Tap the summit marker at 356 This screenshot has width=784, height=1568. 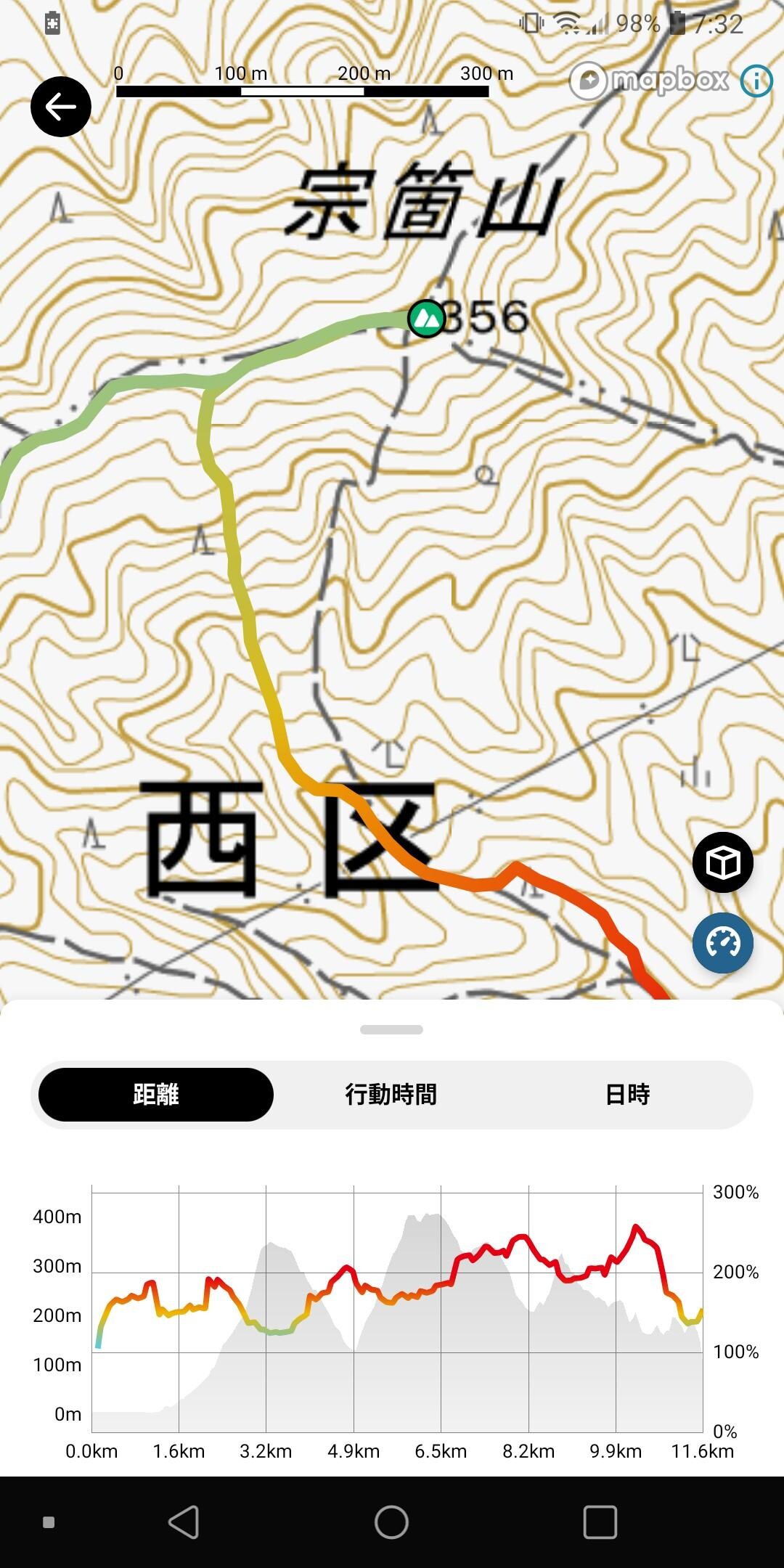[x=426, y=319]
